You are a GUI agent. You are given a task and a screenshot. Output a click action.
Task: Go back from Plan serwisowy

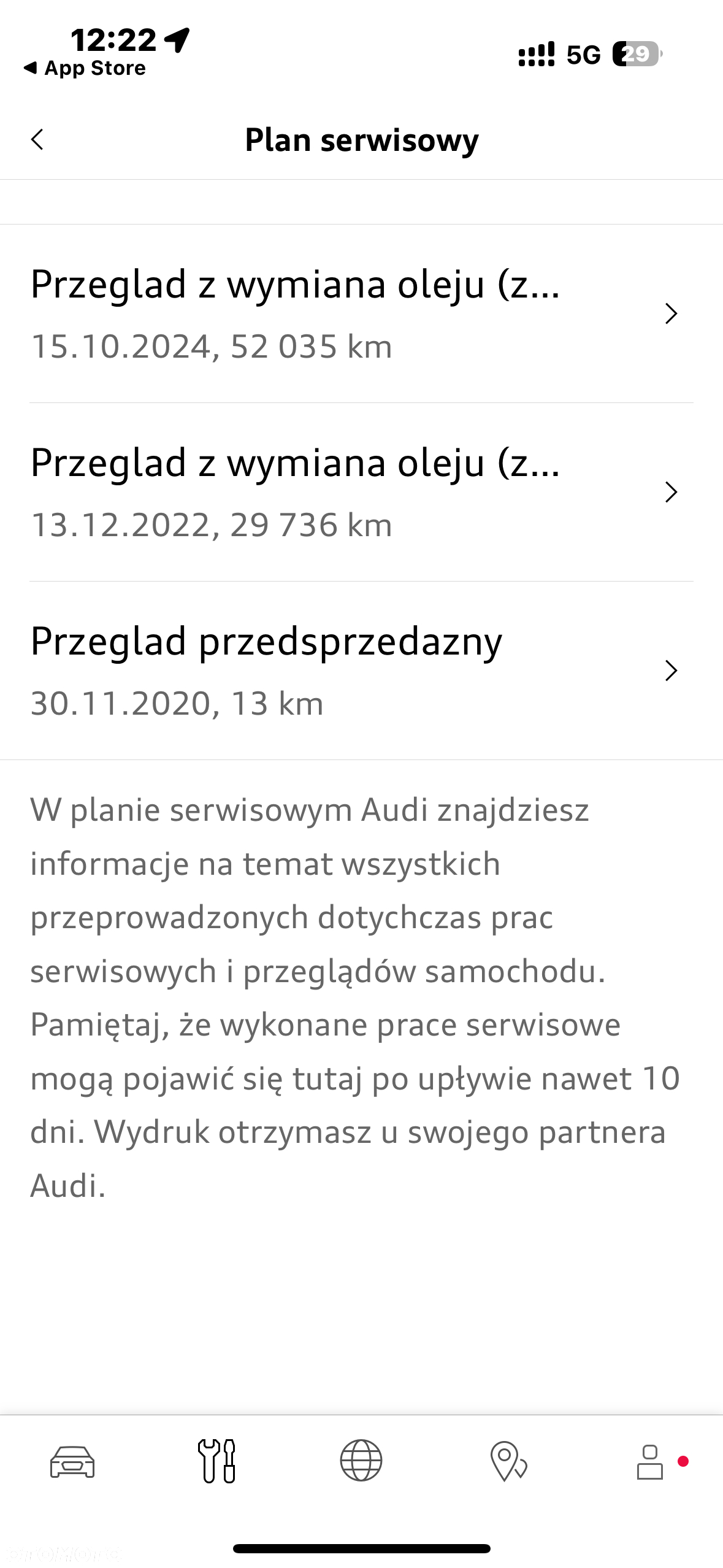37,139
